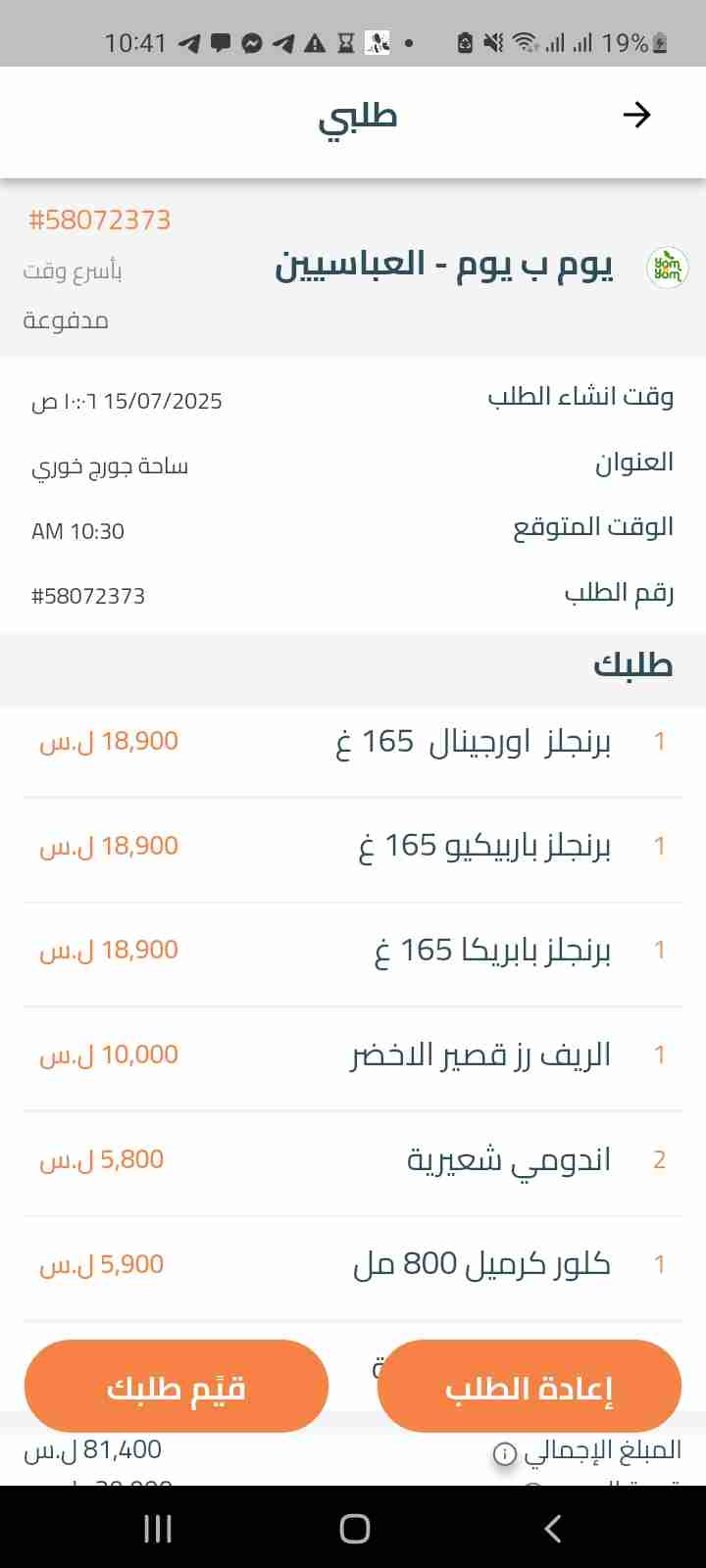Go to the system home screen

click(x=354, y=1528)
